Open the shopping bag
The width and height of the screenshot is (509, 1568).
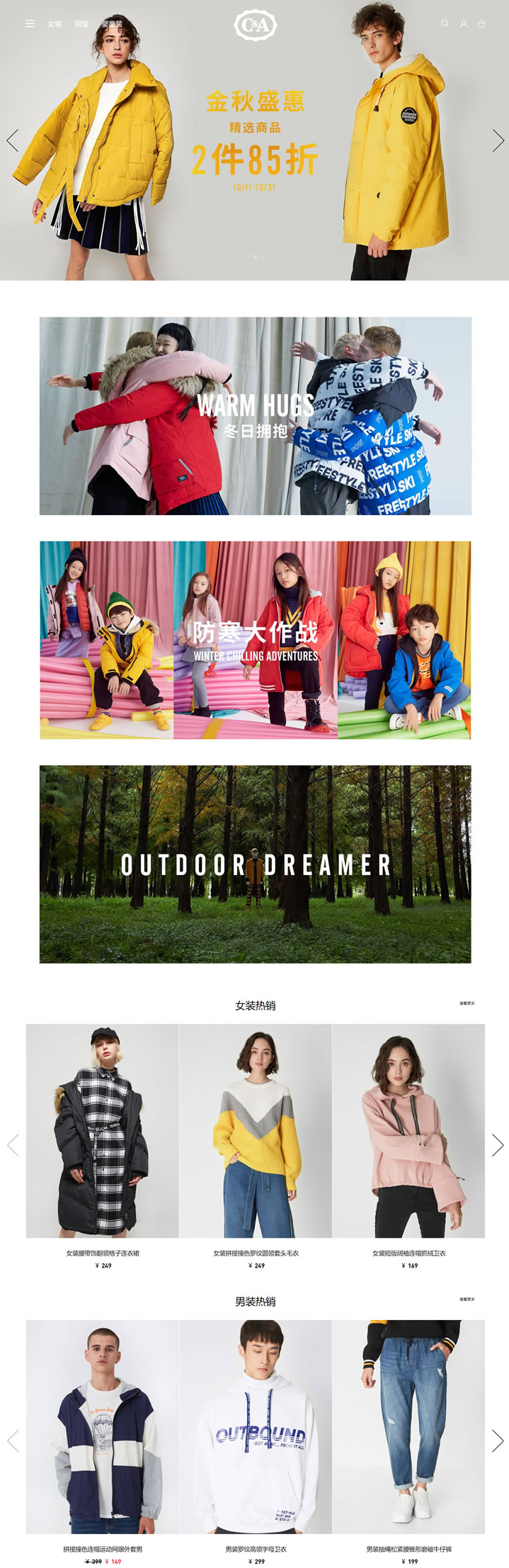(481, 23)
